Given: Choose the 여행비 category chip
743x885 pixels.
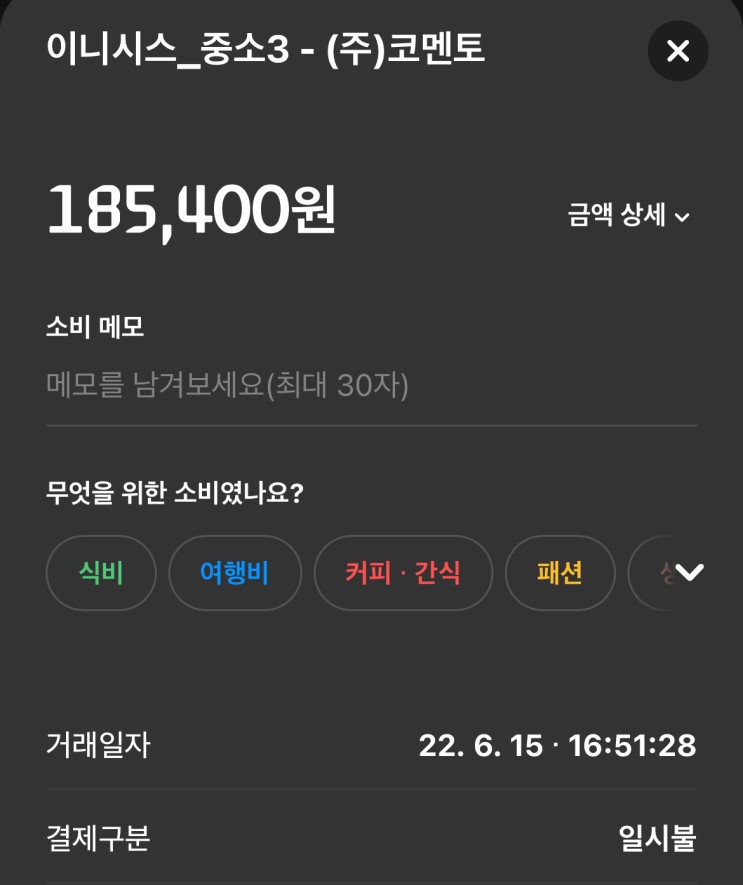Looking at the screenshot, I should (235, 573).
